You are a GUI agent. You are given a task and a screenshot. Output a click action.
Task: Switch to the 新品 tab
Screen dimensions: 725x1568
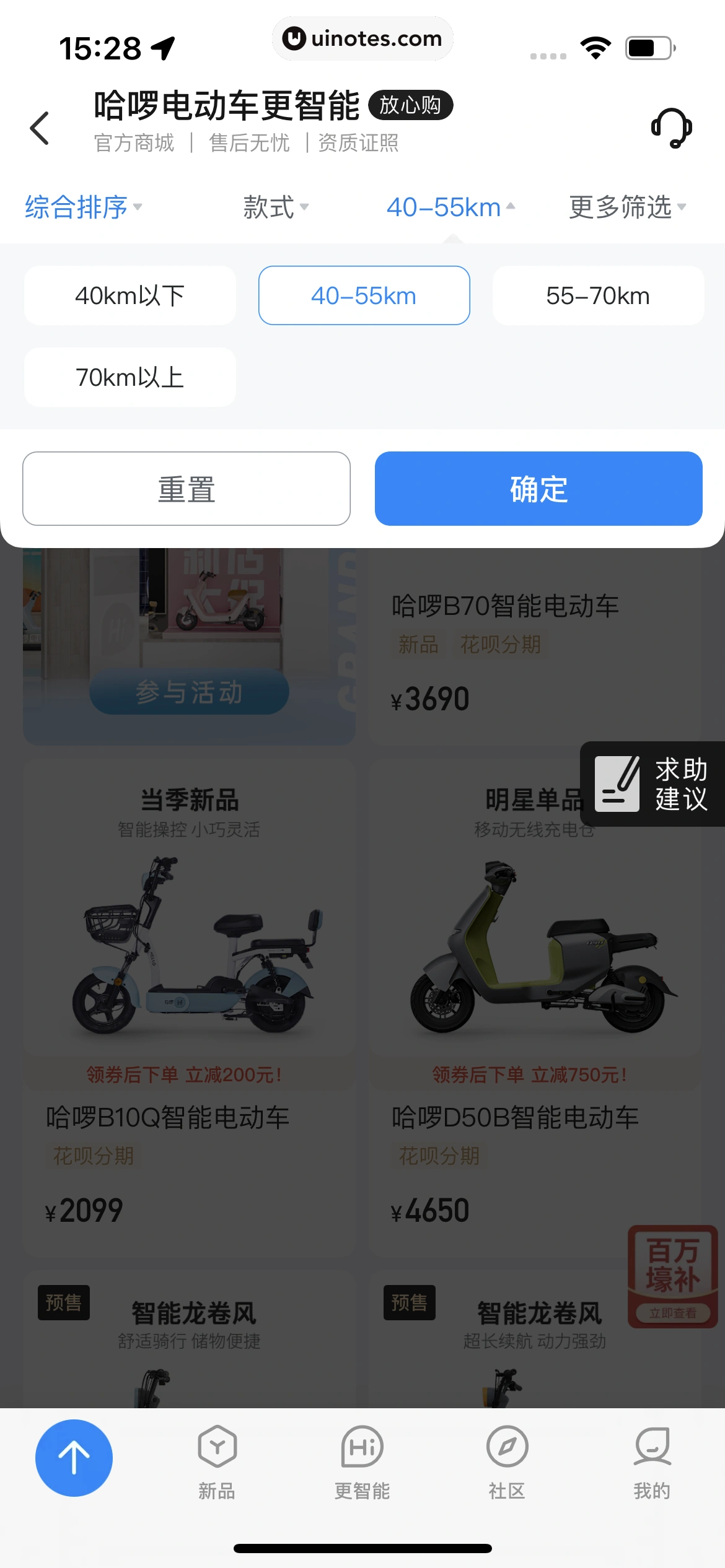217,1463
